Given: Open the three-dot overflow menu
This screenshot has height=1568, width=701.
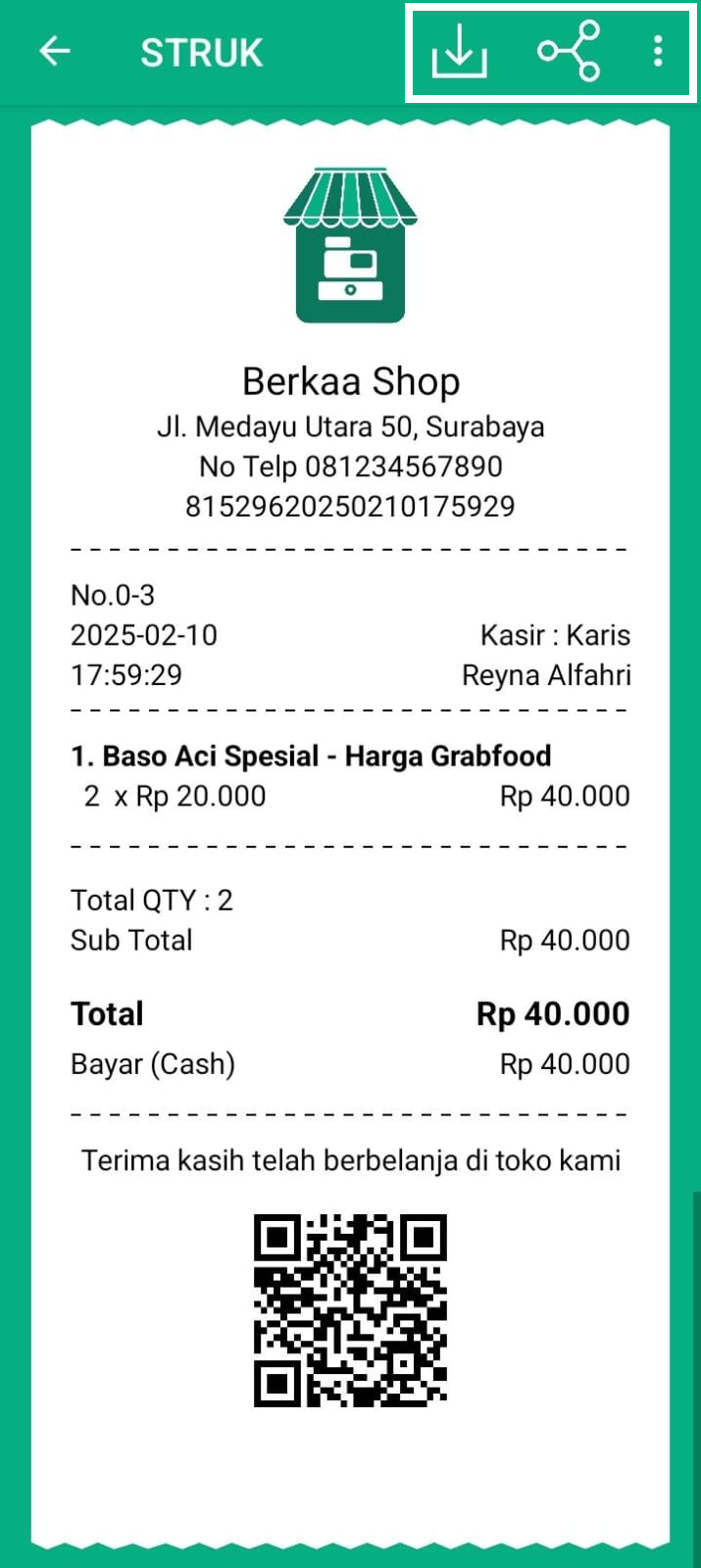Looking at the screenshot, I should [x=658, y=51].
